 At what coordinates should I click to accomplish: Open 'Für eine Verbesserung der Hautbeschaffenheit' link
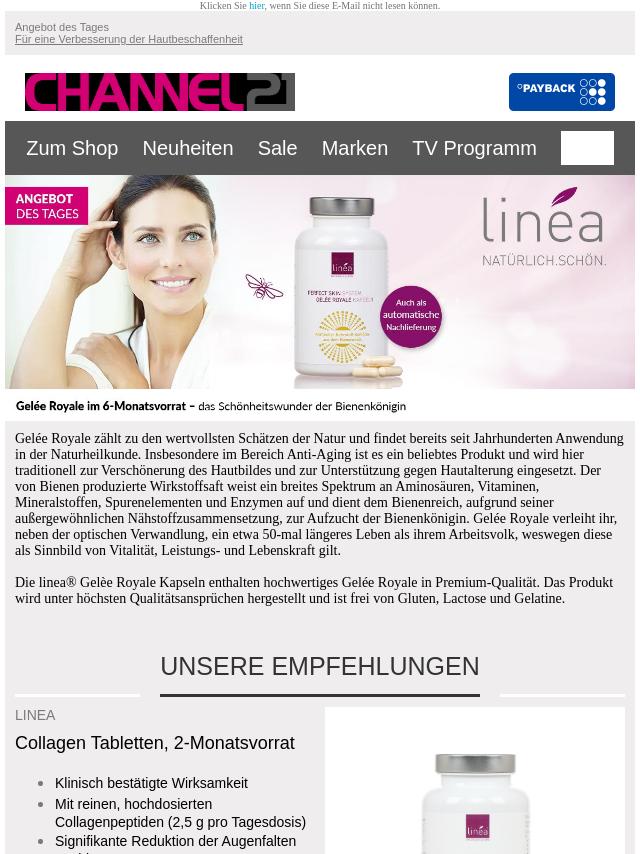tap(128, 40)
